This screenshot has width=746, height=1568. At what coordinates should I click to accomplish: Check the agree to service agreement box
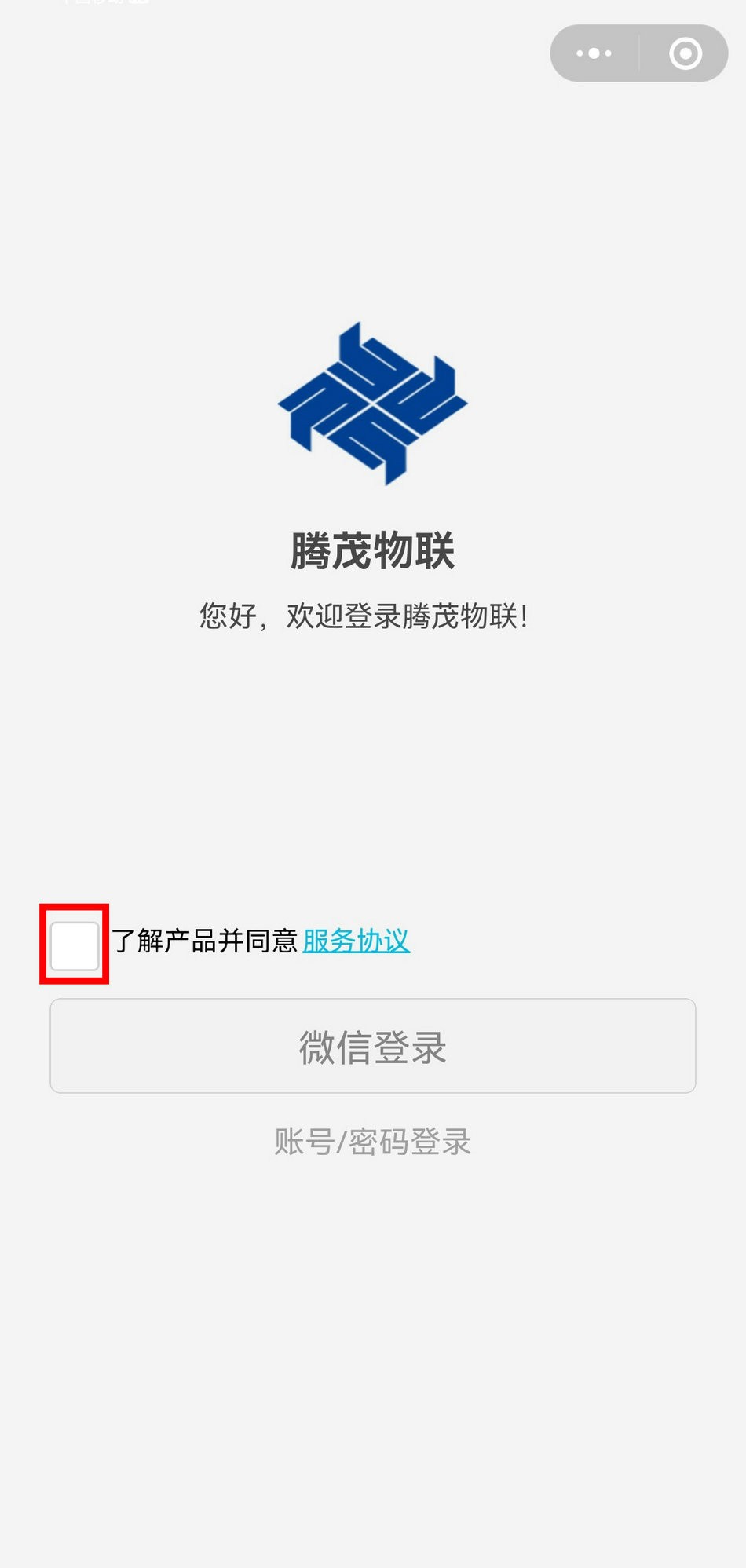[75, 945]
